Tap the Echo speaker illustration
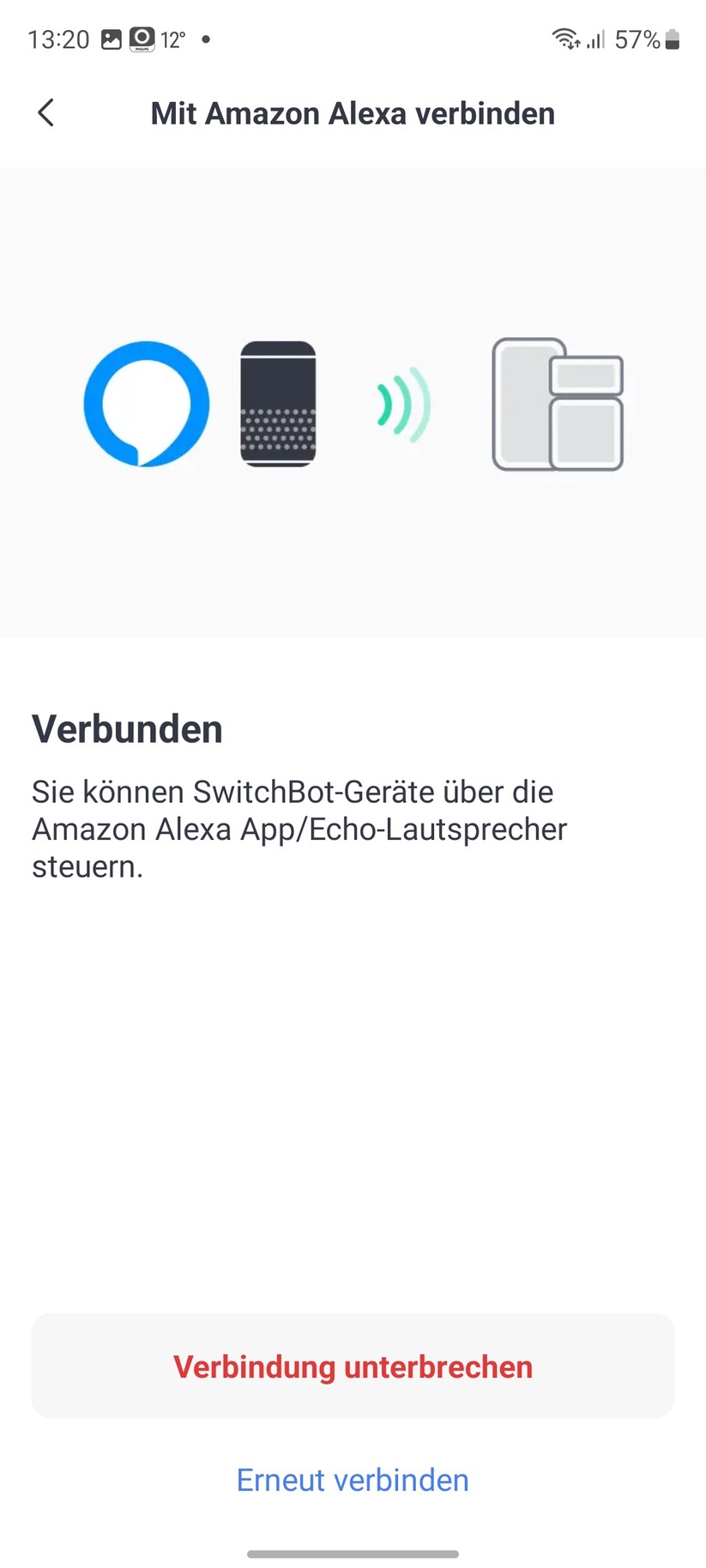Image resolution: width=706 pixels, height=1568 pixels. pos(279,403)
